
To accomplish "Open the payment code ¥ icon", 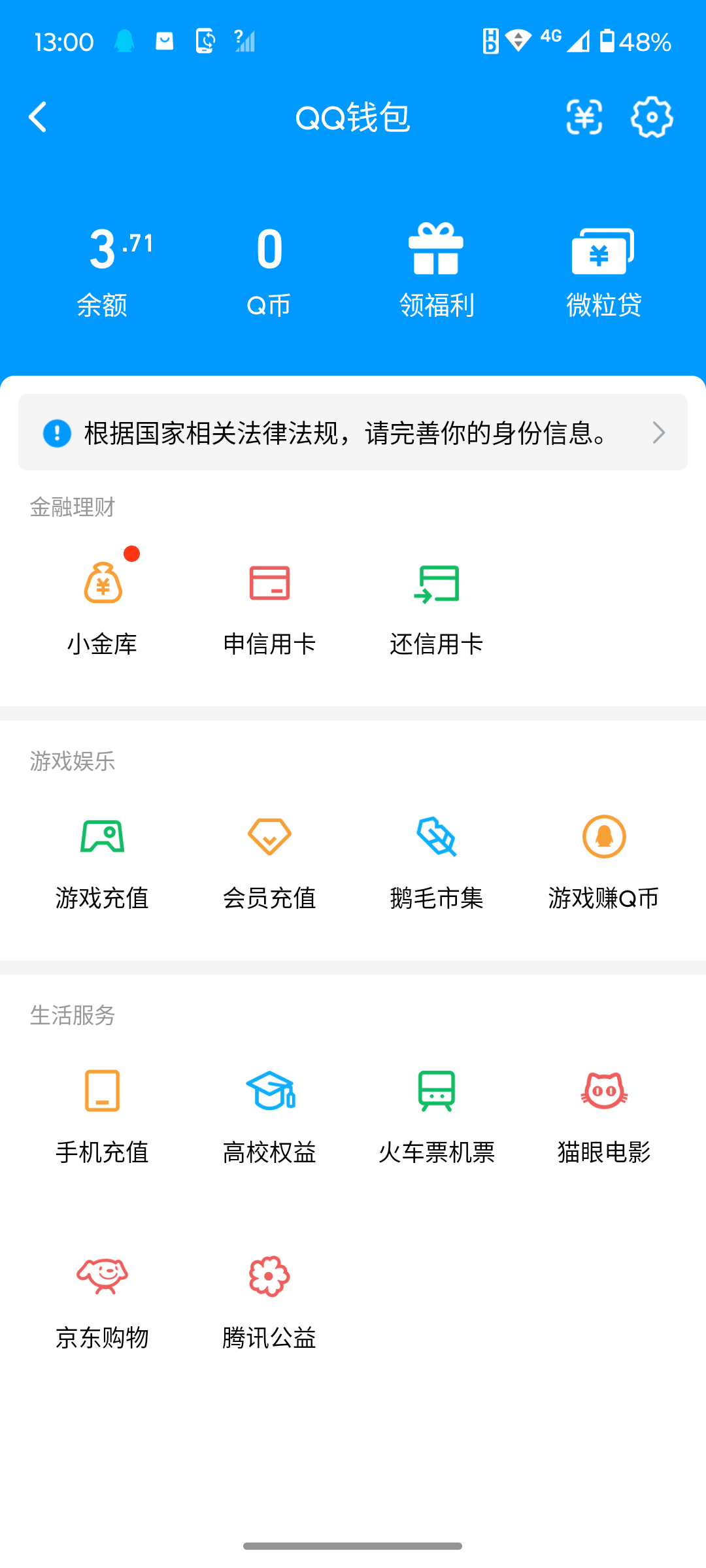I will (584, 117).
